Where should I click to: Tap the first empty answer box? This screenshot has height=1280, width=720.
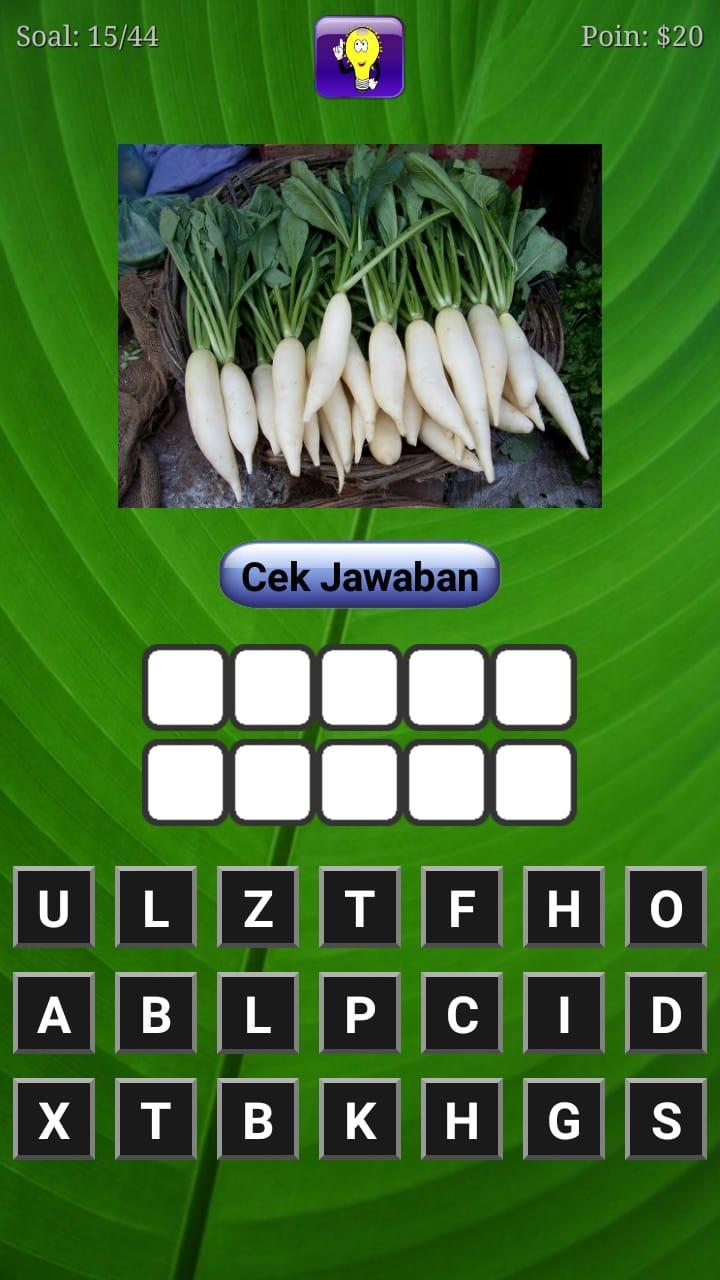[x=185, y=687]
